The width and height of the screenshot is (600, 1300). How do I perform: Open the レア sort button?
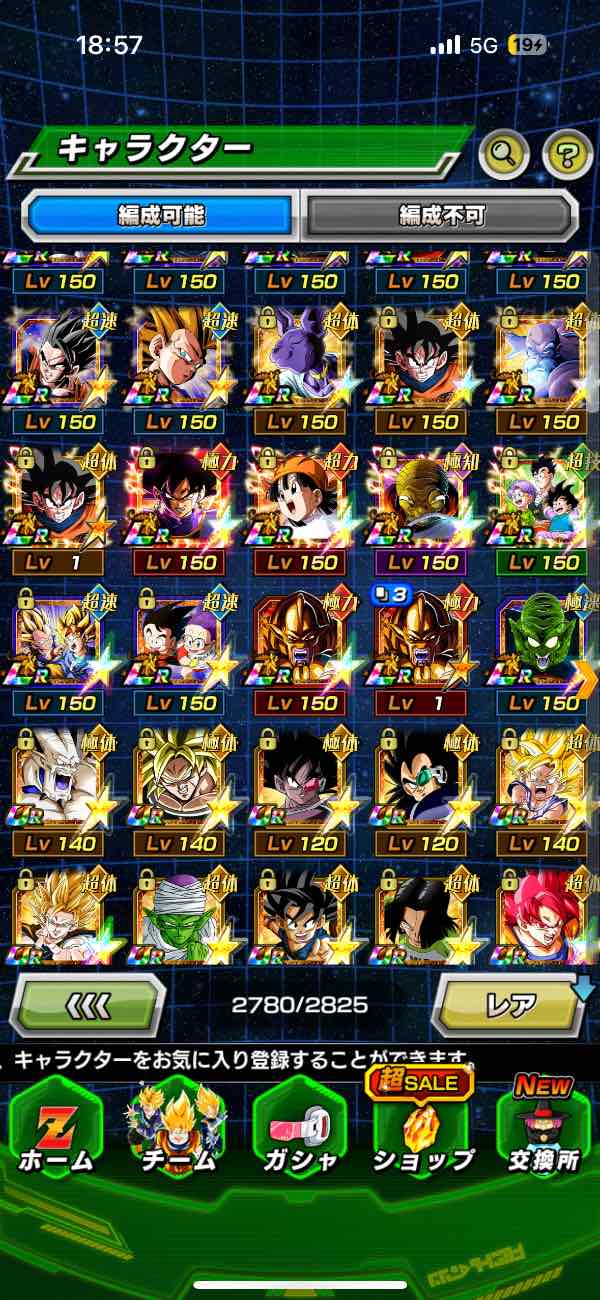[x=510, y=1003]
